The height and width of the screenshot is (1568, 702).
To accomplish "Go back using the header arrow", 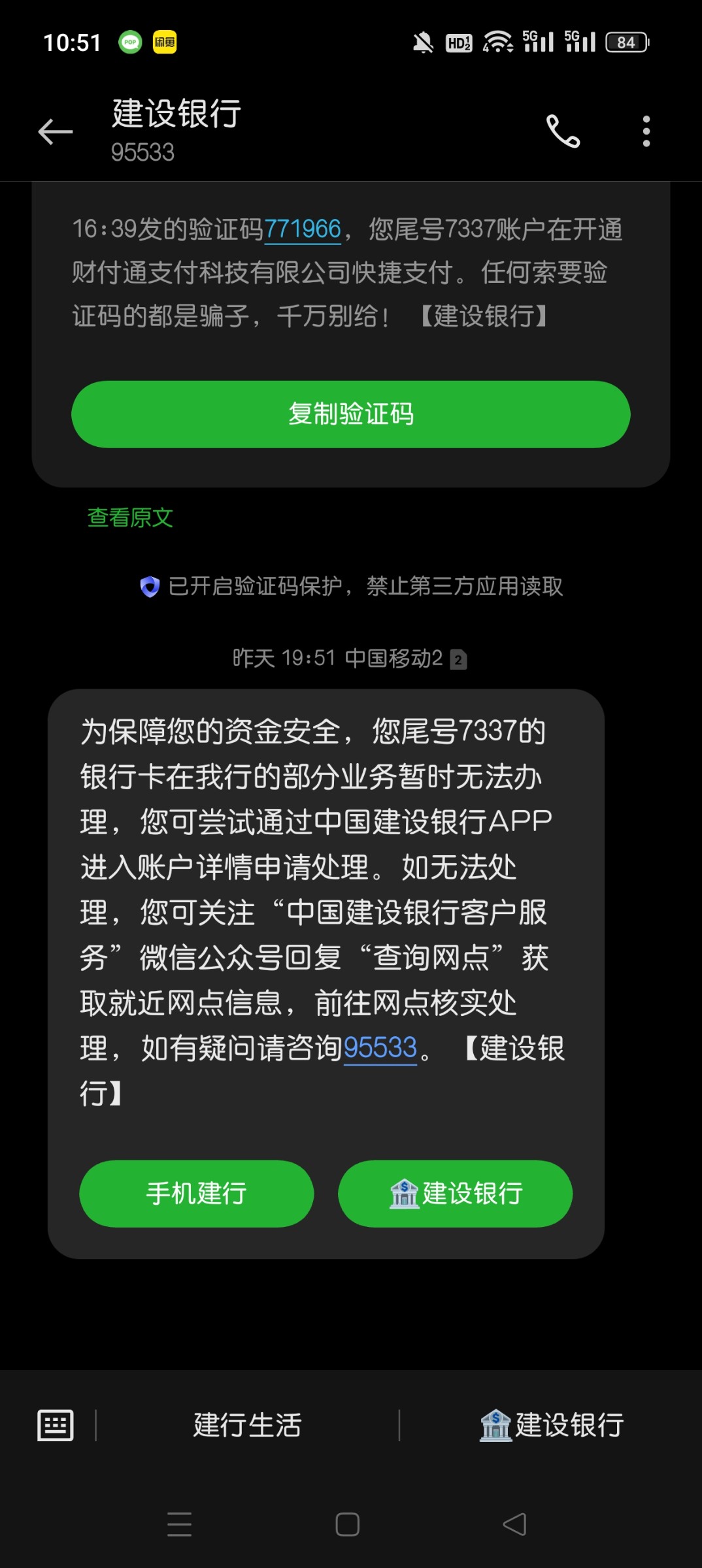I will pyautogui.click(x=56, y=132).
